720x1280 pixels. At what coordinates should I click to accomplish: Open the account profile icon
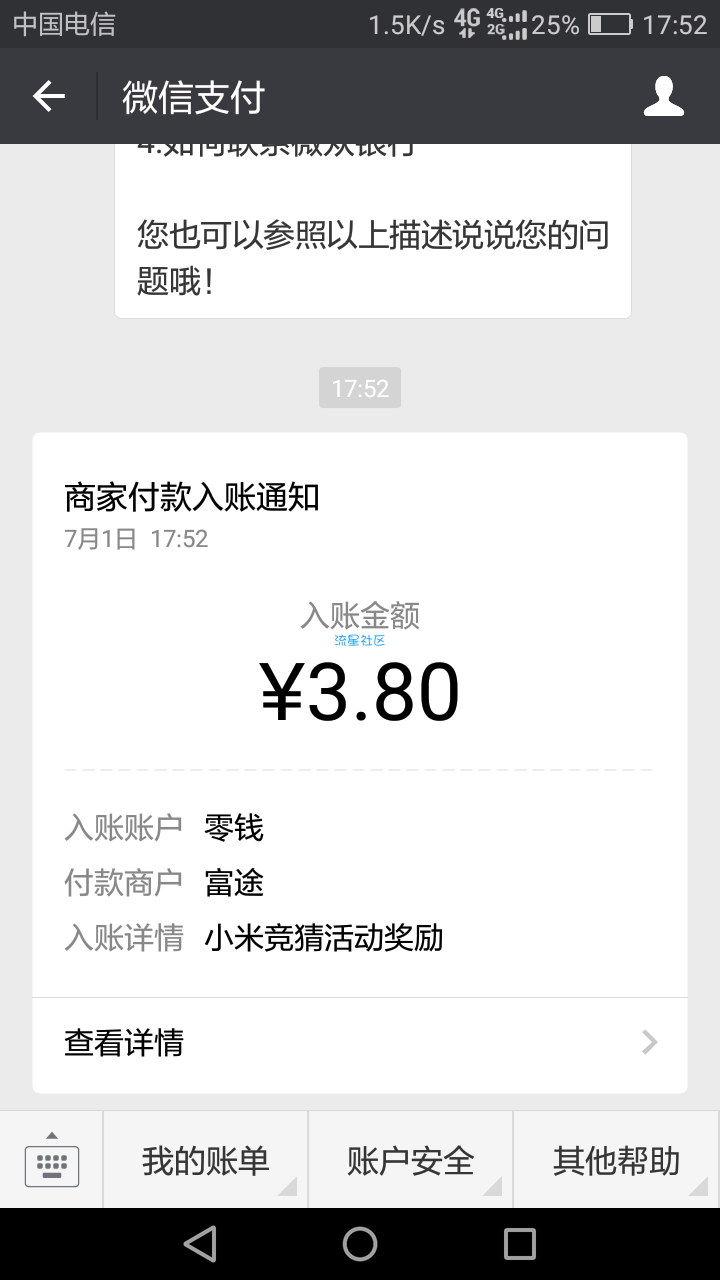[663, 97]
